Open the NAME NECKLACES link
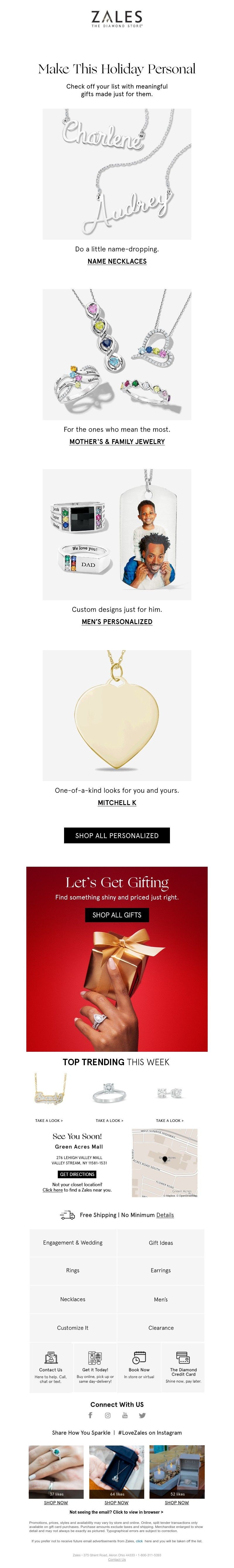 pos(117,261)
